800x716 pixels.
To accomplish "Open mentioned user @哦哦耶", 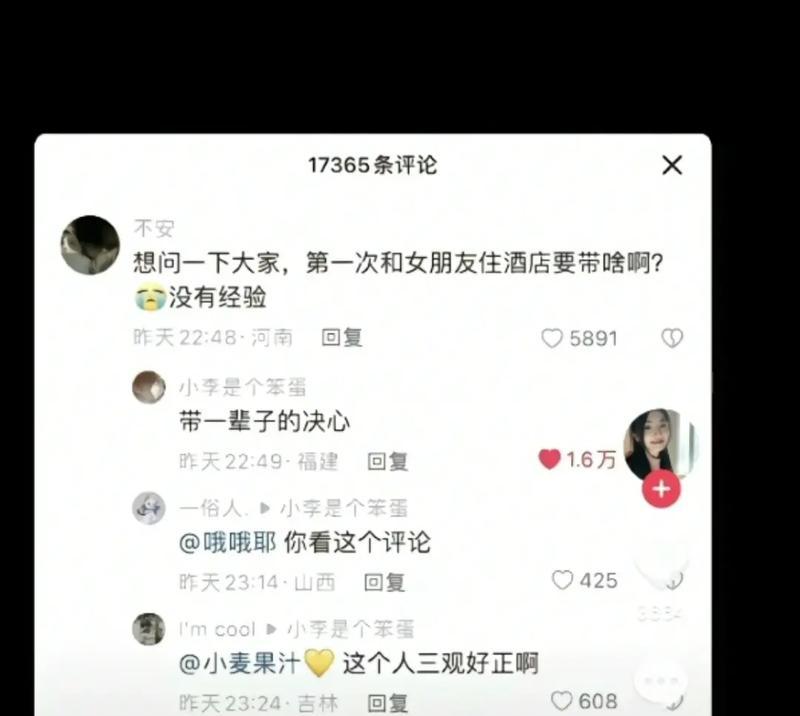I will [227, 543].
